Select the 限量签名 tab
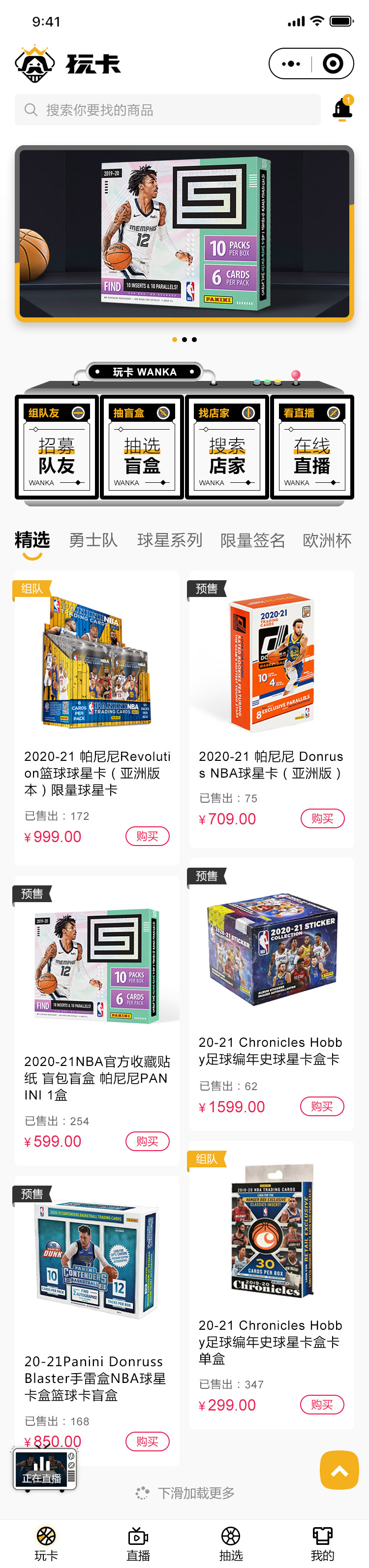 tap(253, 540)
